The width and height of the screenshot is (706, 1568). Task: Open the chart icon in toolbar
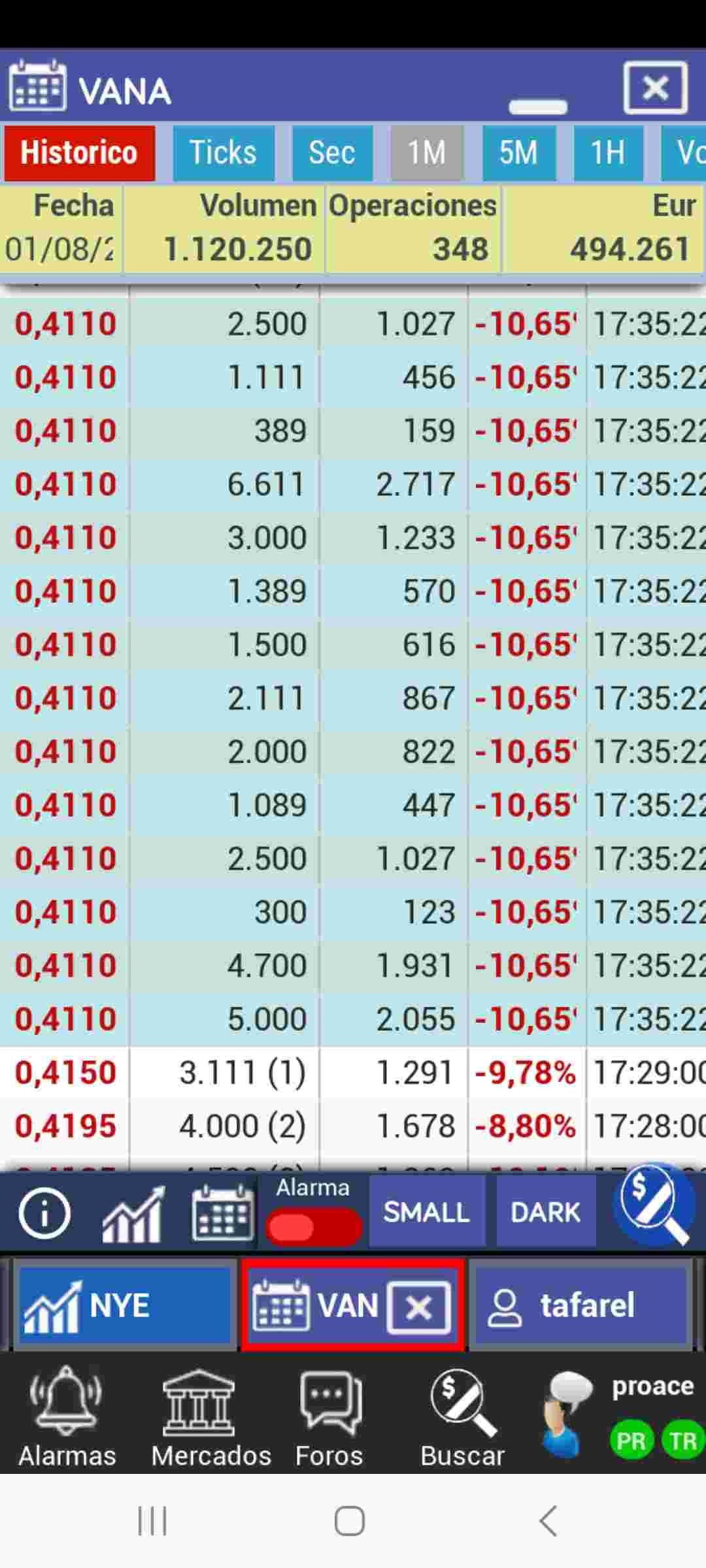coord(133,1214)
